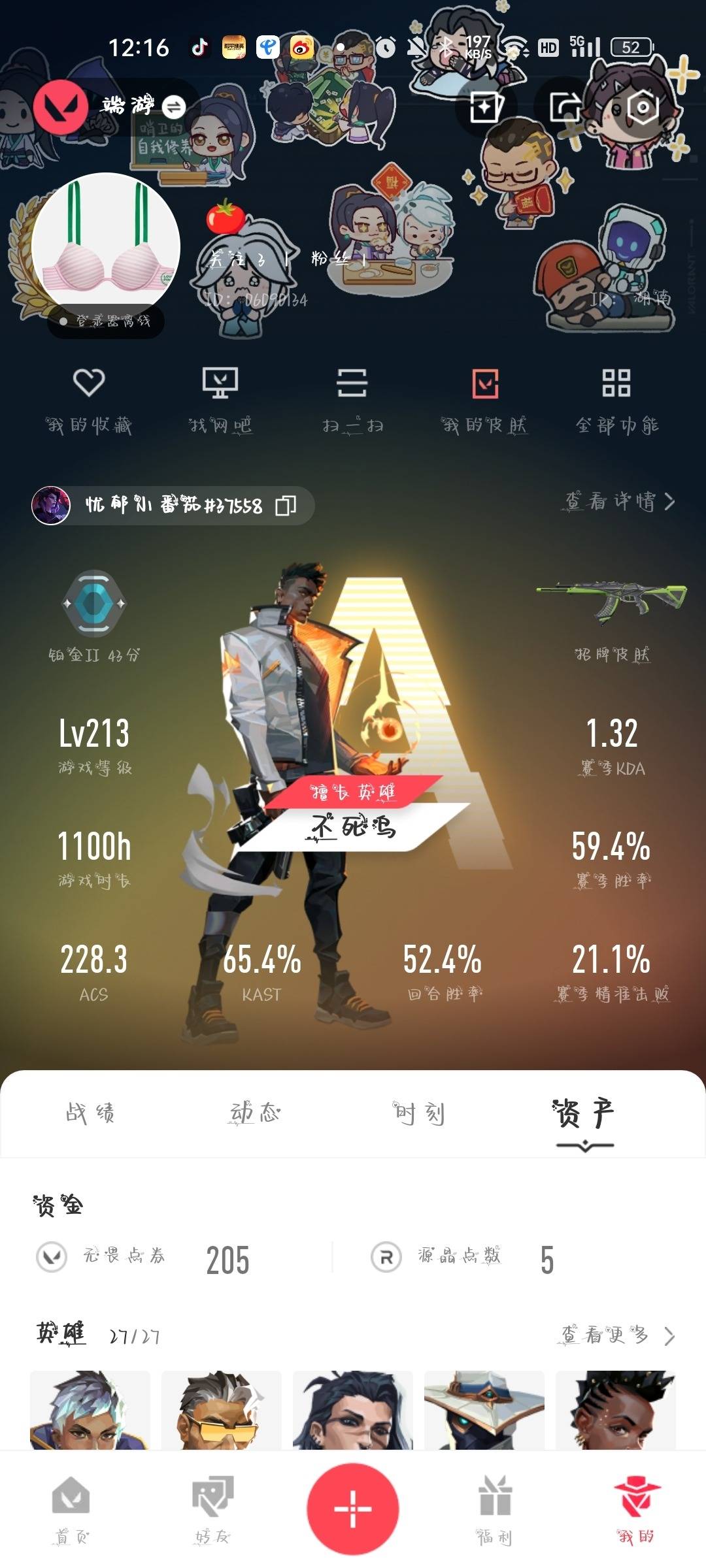This screenshot has height=1568, width=706.
Task: Go to 首页 home tab
Action: 71,1510
